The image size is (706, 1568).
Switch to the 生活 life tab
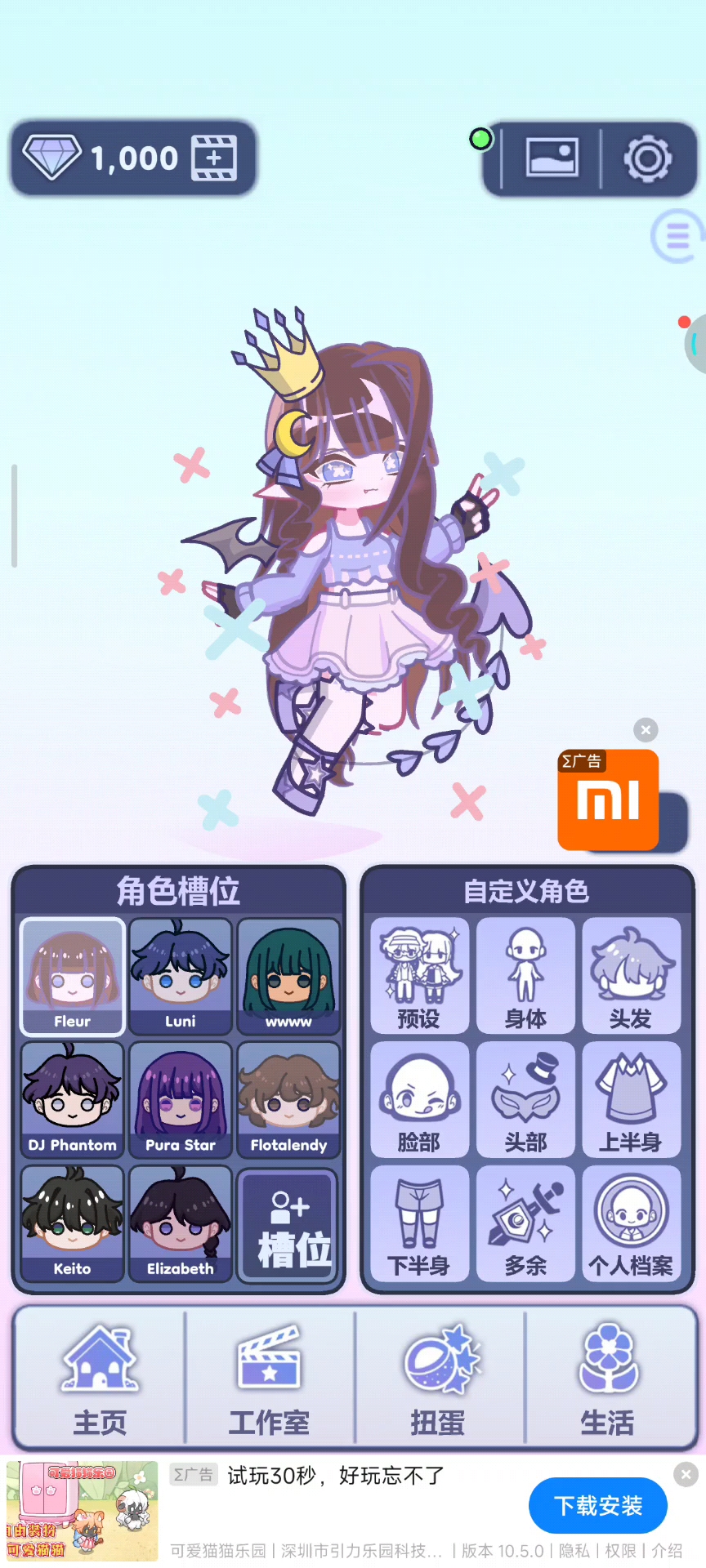click(609, 1379)
